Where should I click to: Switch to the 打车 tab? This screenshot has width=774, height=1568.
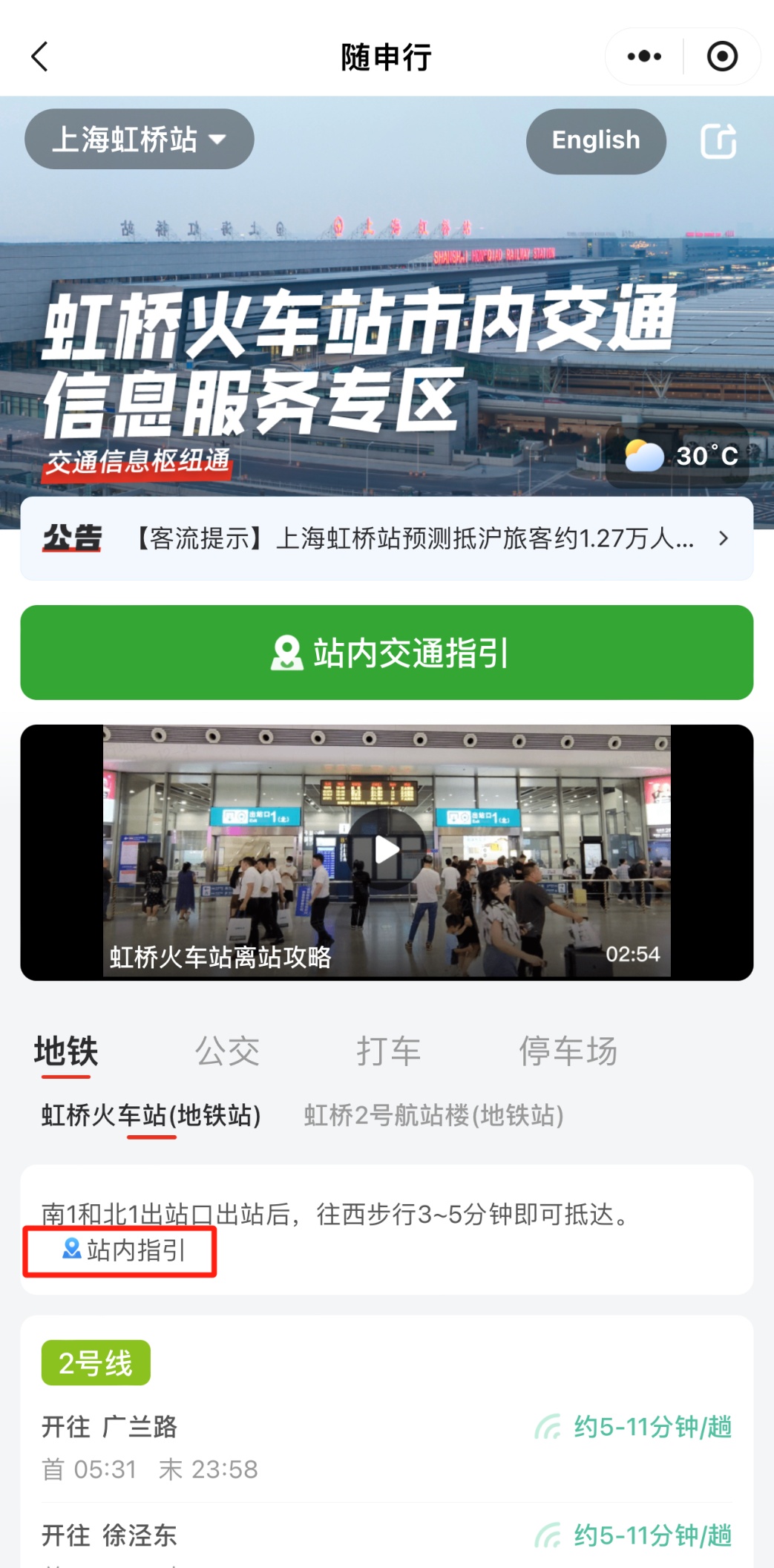point(388,1051)
